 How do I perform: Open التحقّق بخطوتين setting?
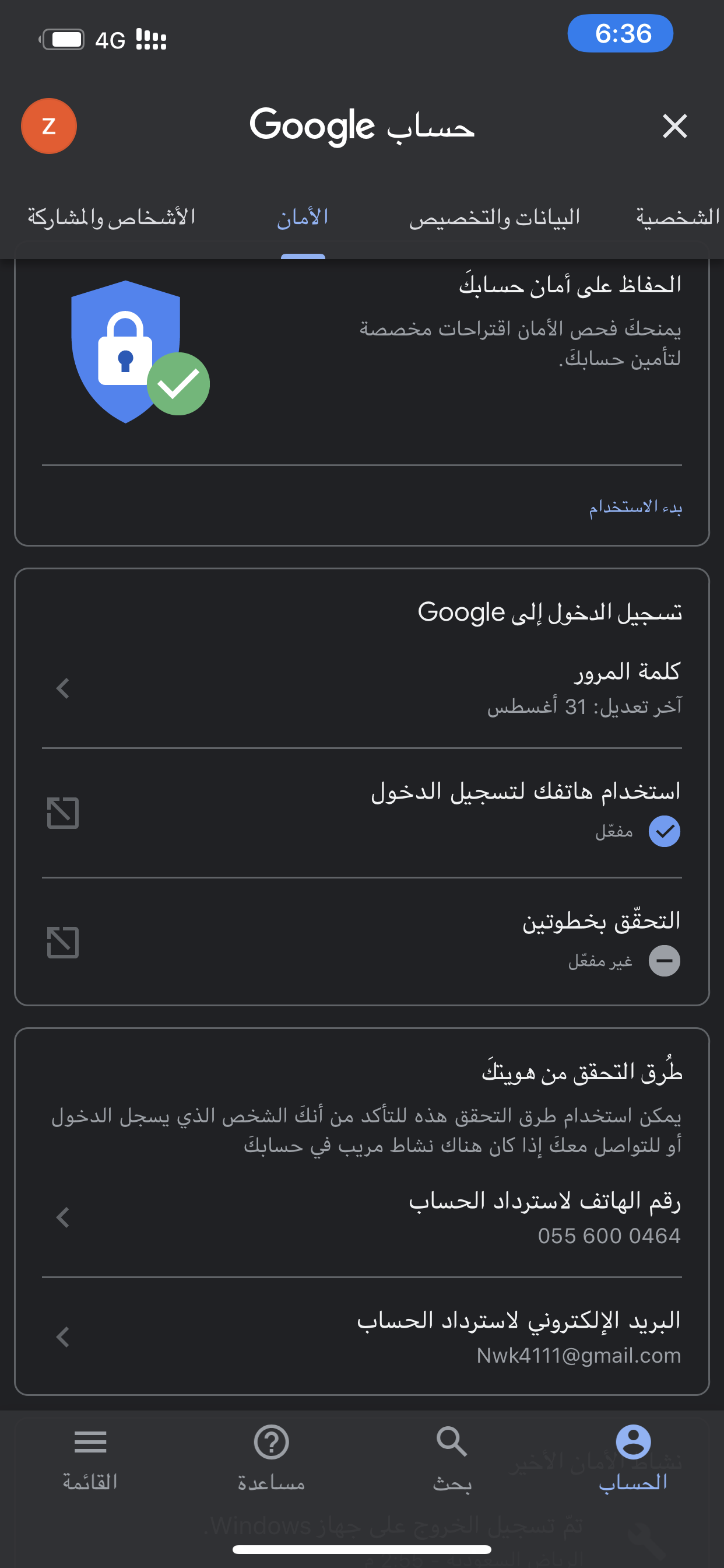362,942
